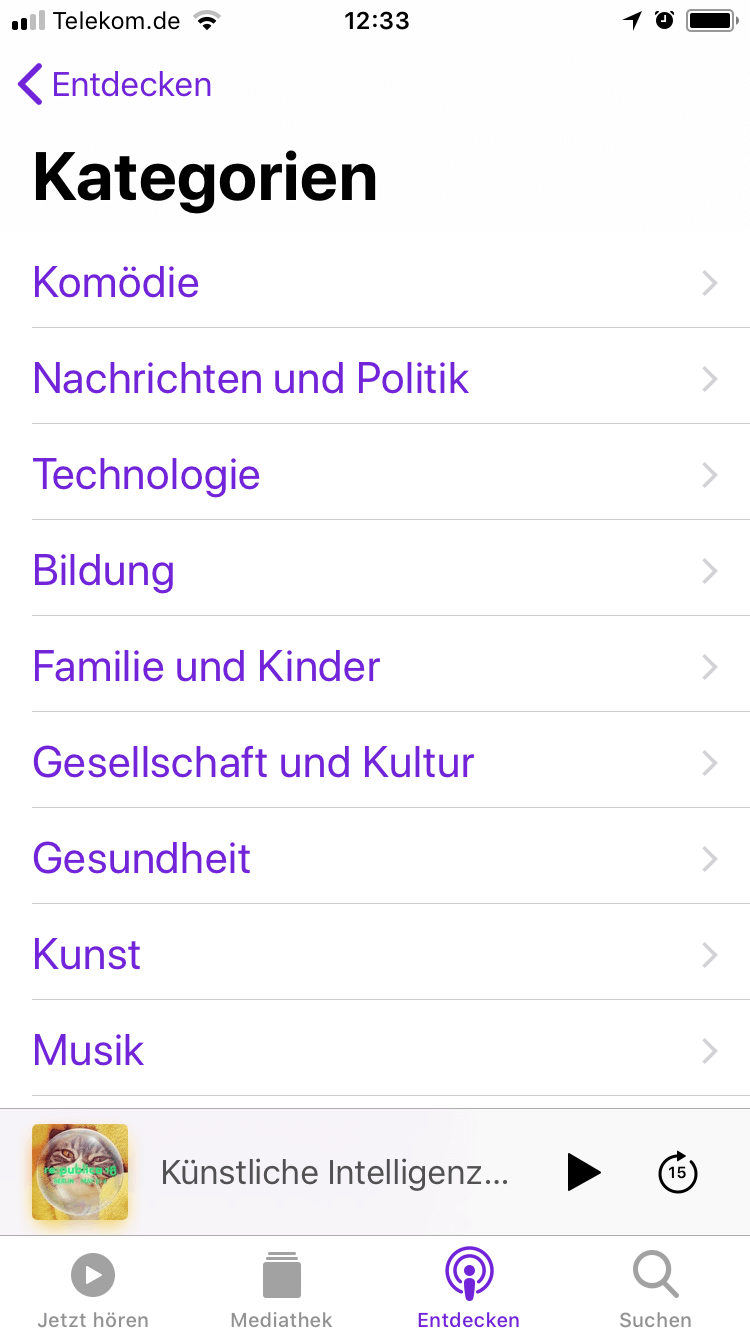Switch to the Mediathek tab
The height and width of the screenshot is (1334, 750).
click(281, 1289)
